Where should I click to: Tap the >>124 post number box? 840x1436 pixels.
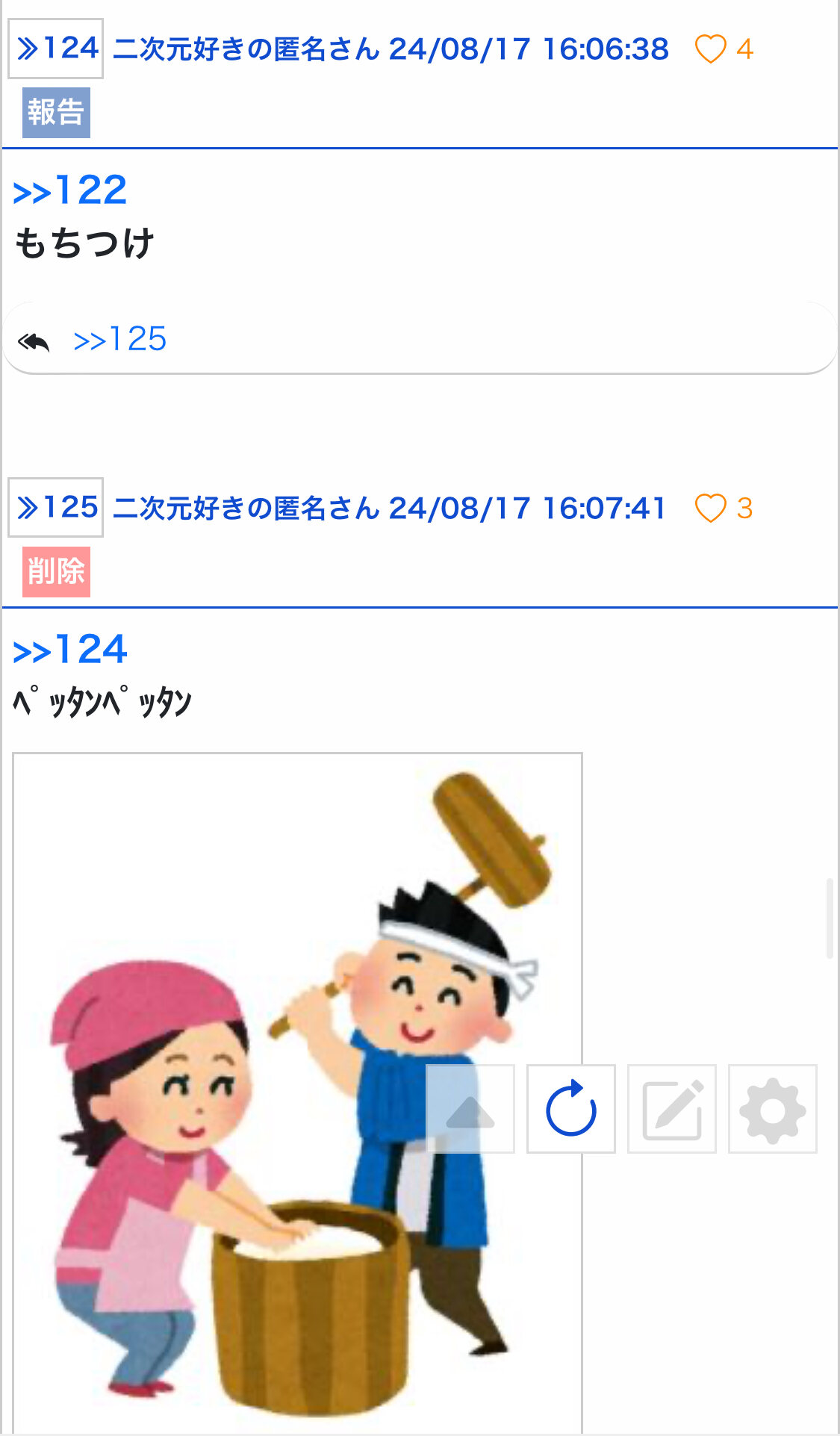click(x=55, y=49)
